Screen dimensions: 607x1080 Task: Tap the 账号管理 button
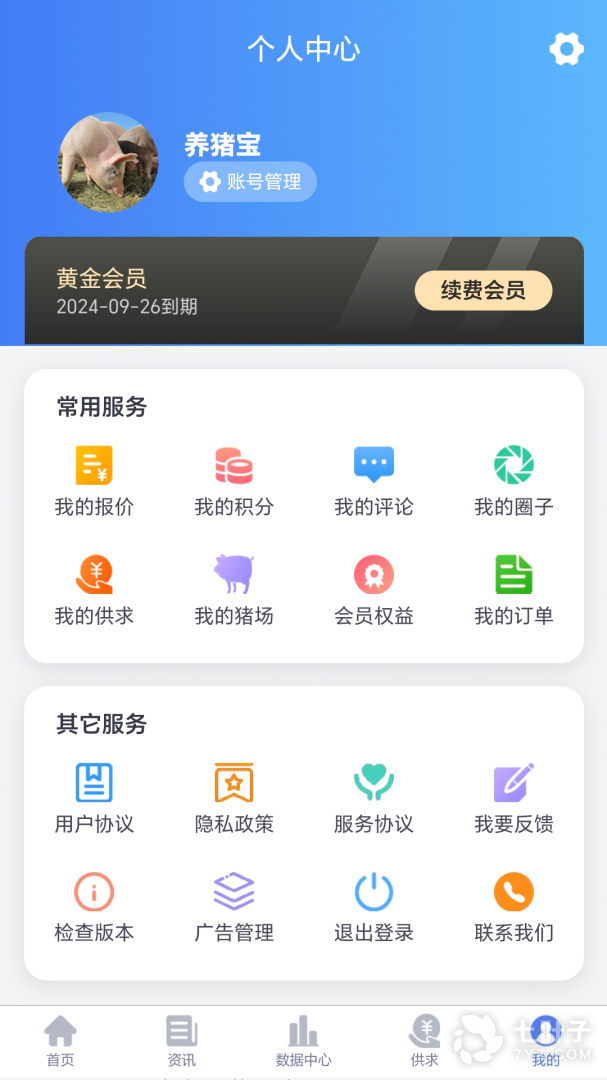click(250, 182)
